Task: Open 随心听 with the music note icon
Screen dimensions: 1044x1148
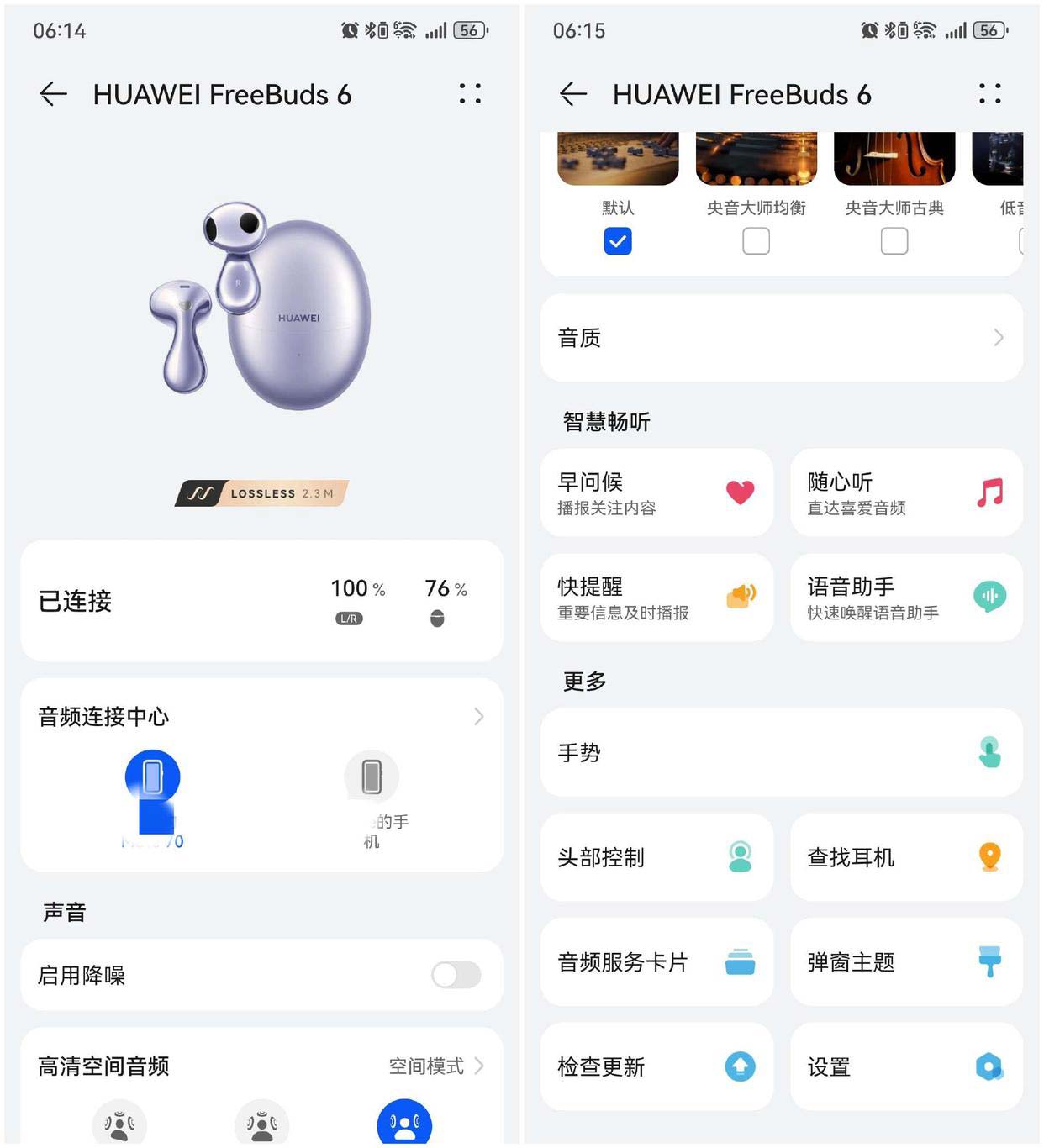Action: click(x=989, y=492)
